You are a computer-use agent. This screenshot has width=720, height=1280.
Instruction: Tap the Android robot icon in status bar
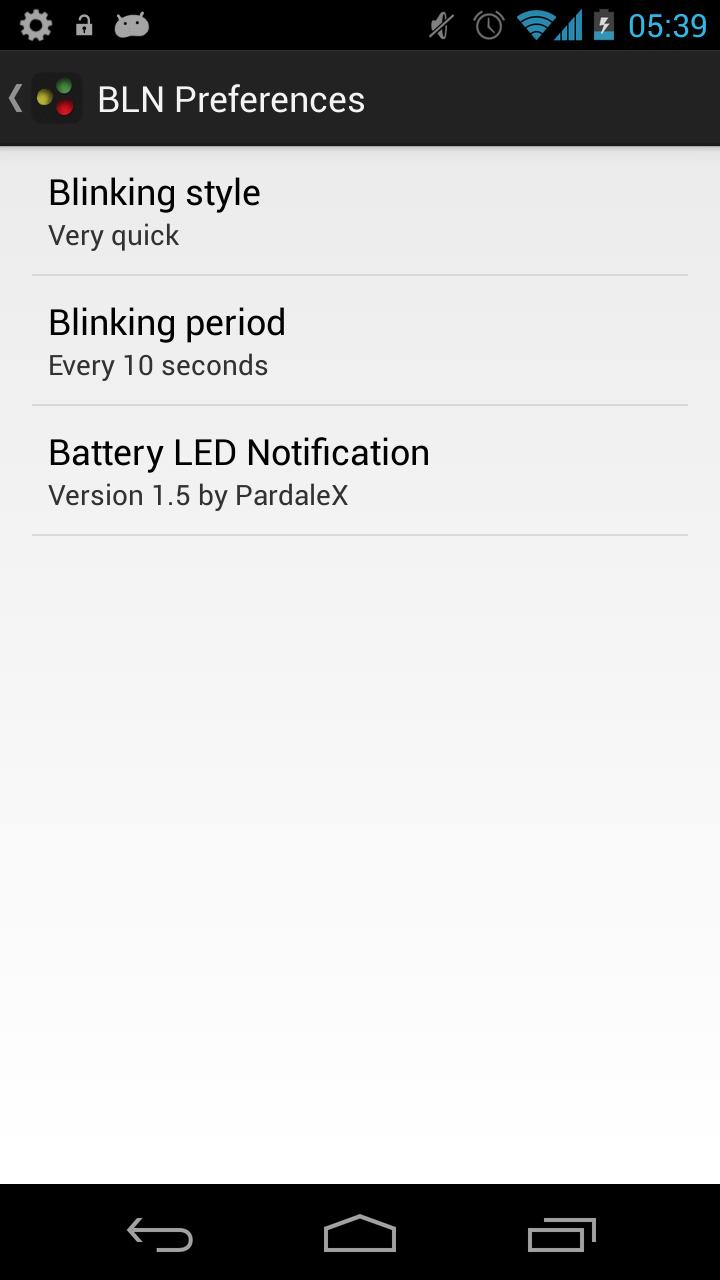135,24
